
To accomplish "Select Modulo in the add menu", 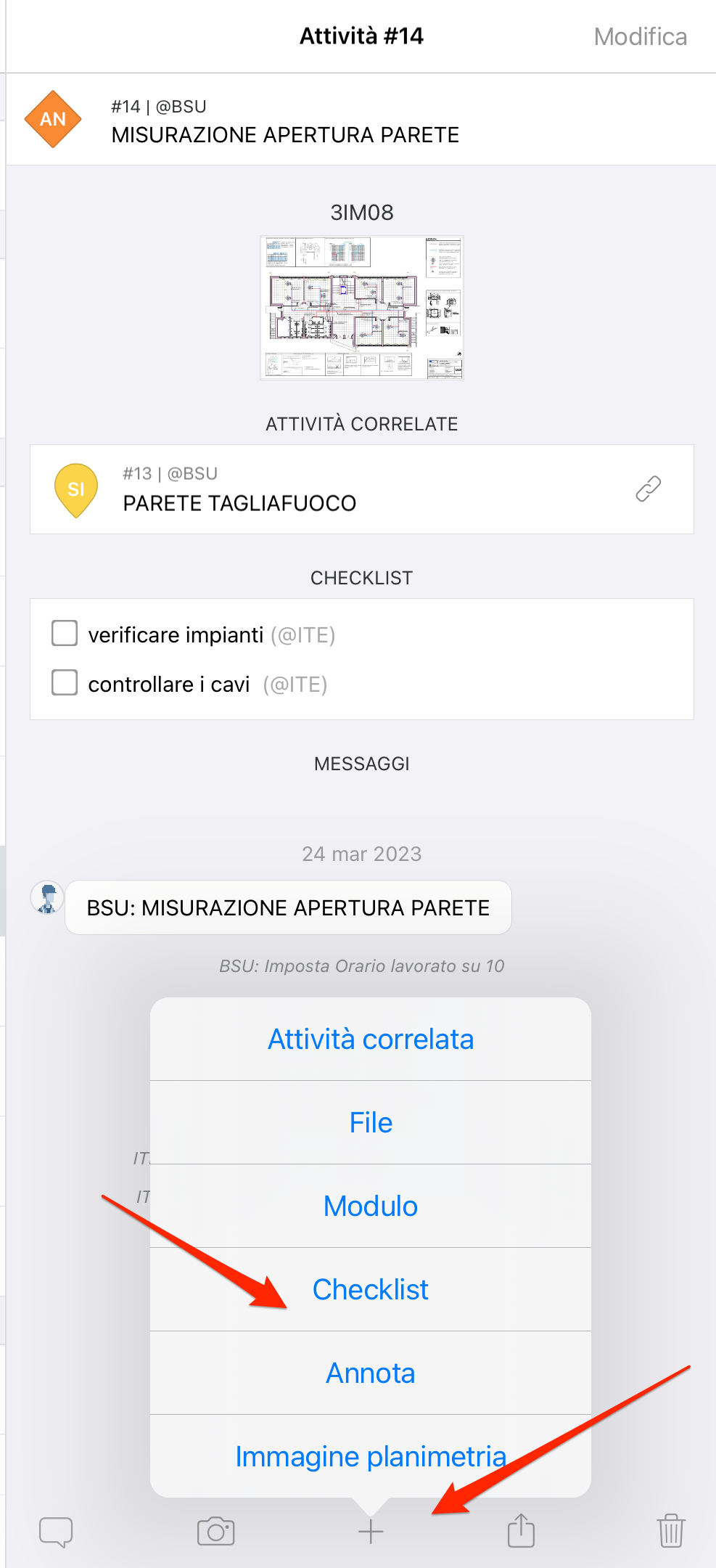I will click(370, 1206).
